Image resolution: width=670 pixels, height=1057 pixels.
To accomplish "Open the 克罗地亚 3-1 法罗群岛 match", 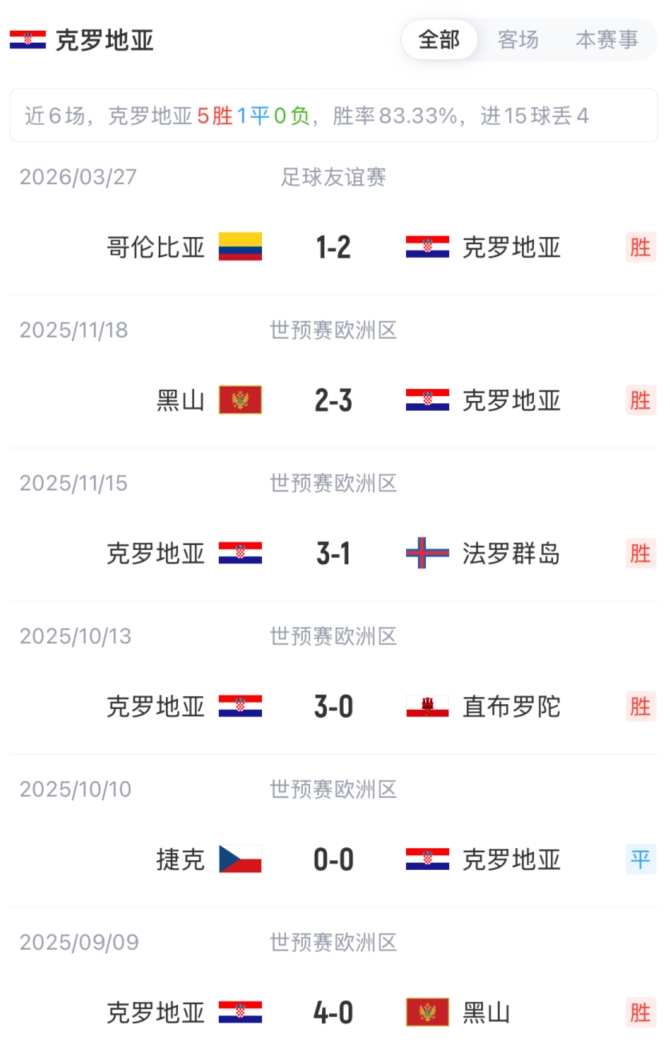I will pos(334,553).
